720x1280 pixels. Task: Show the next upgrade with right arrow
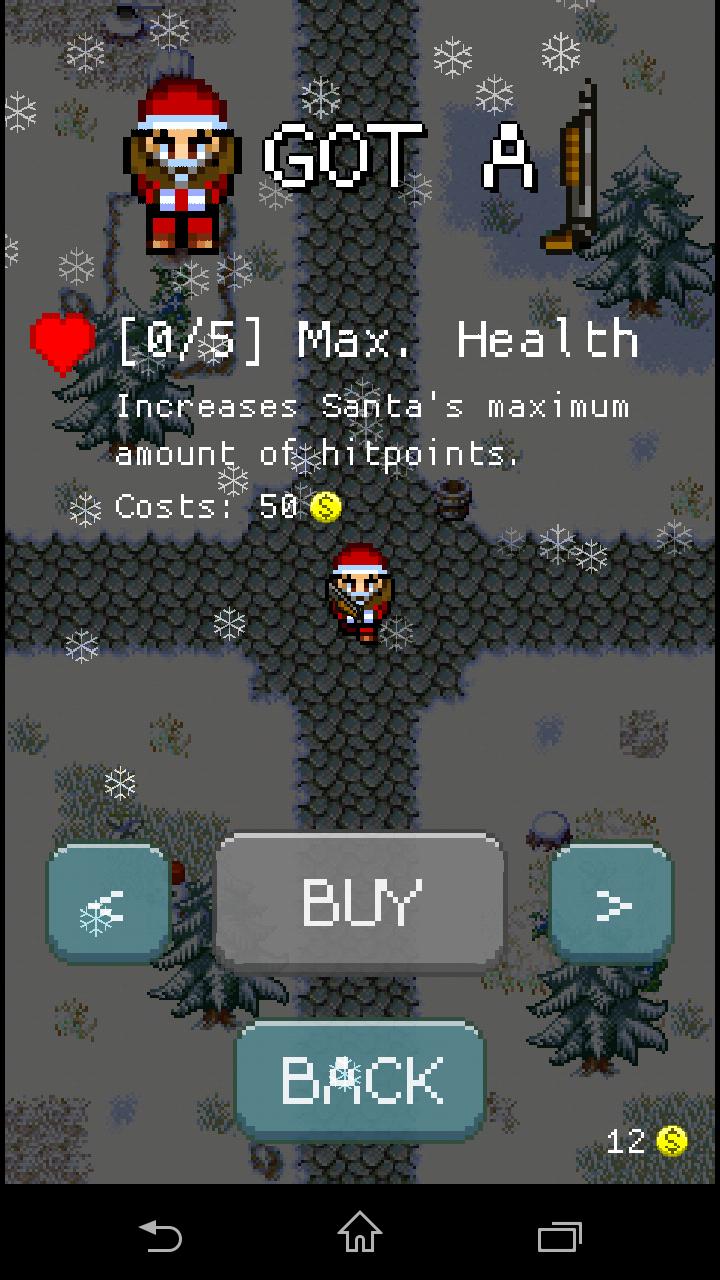tap(611, 905)
